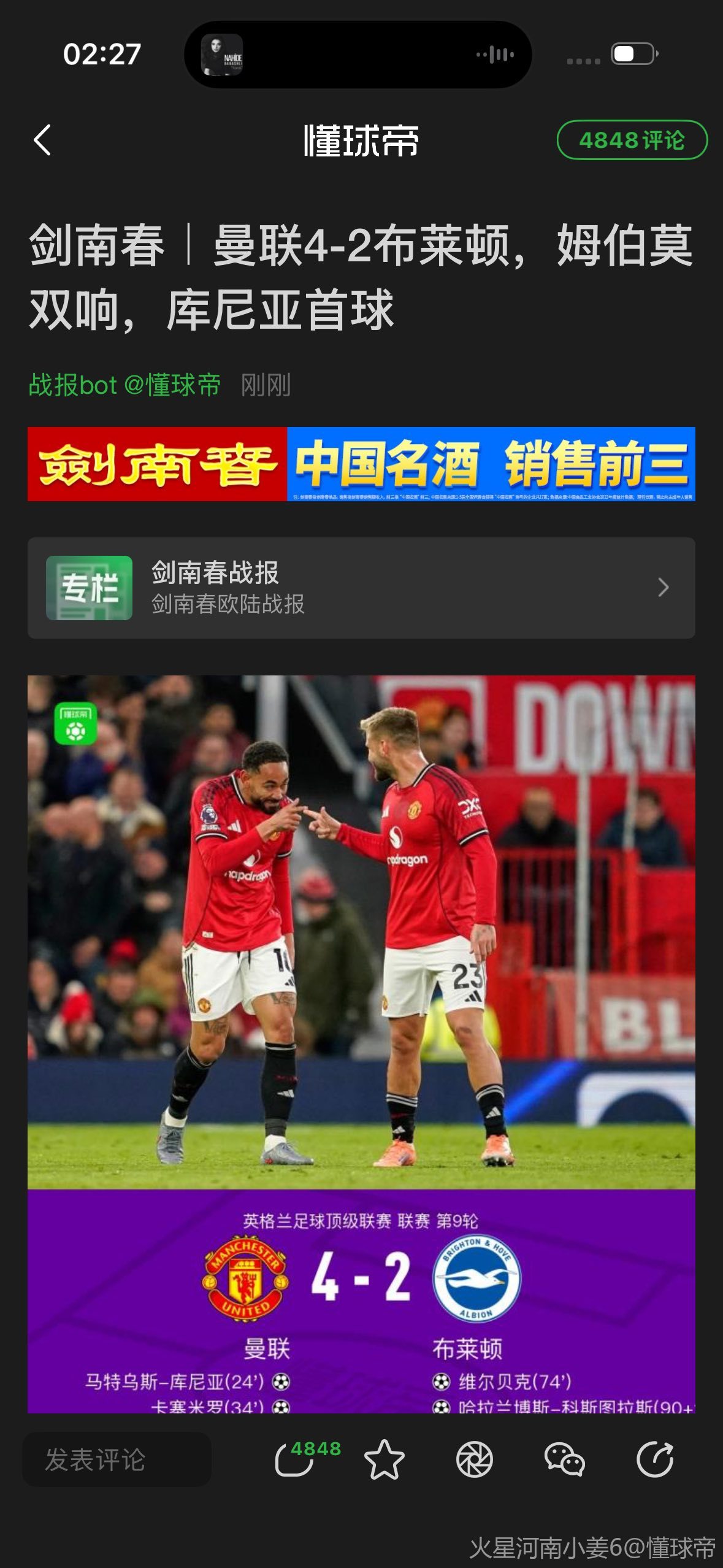Open comments via the 4848 bubble icon

(296, 1459)
